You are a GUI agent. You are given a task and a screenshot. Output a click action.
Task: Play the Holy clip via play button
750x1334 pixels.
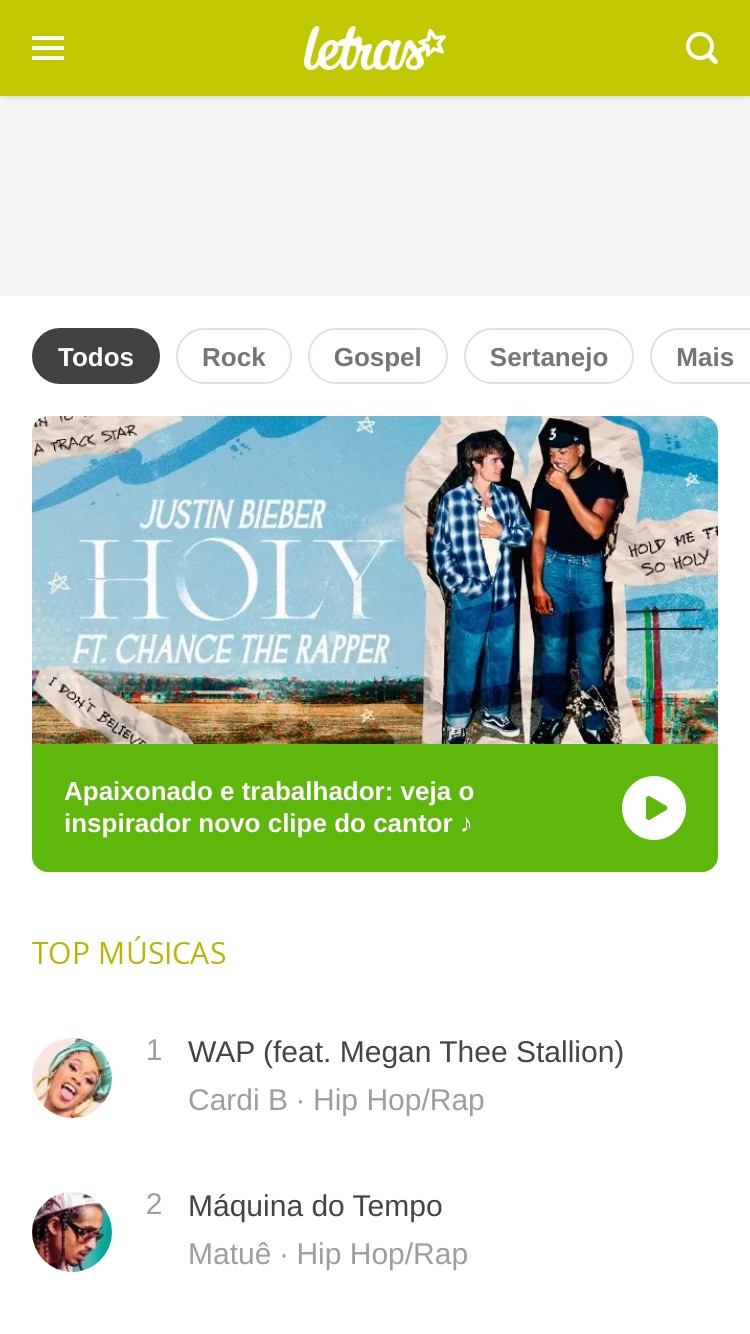point(654,808)
